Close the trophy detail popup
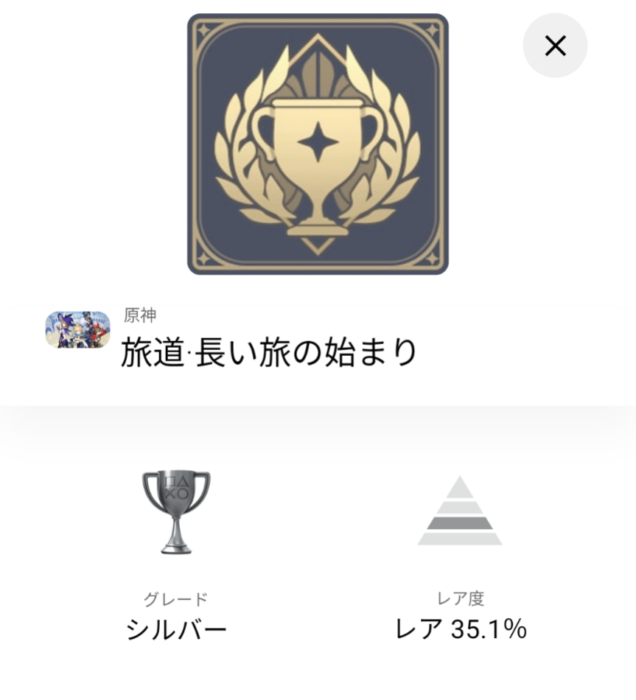 tap(555, 45)
